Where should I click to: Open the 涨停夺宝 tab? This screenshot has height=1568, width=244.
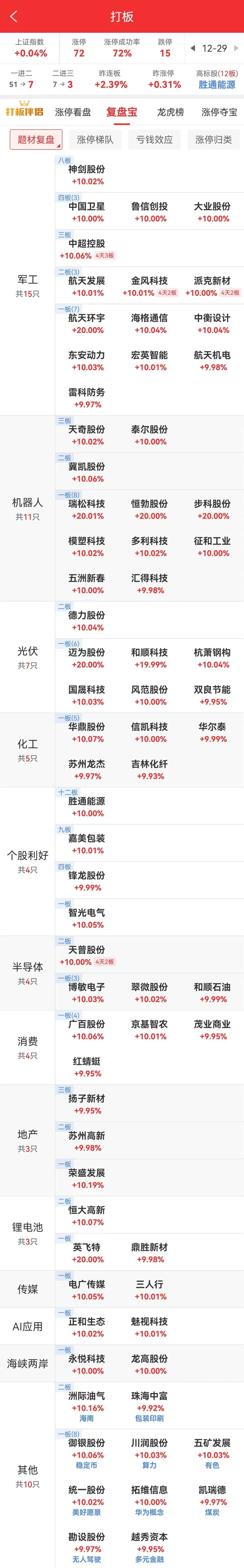pyautogui.click(x=219, y=112)
